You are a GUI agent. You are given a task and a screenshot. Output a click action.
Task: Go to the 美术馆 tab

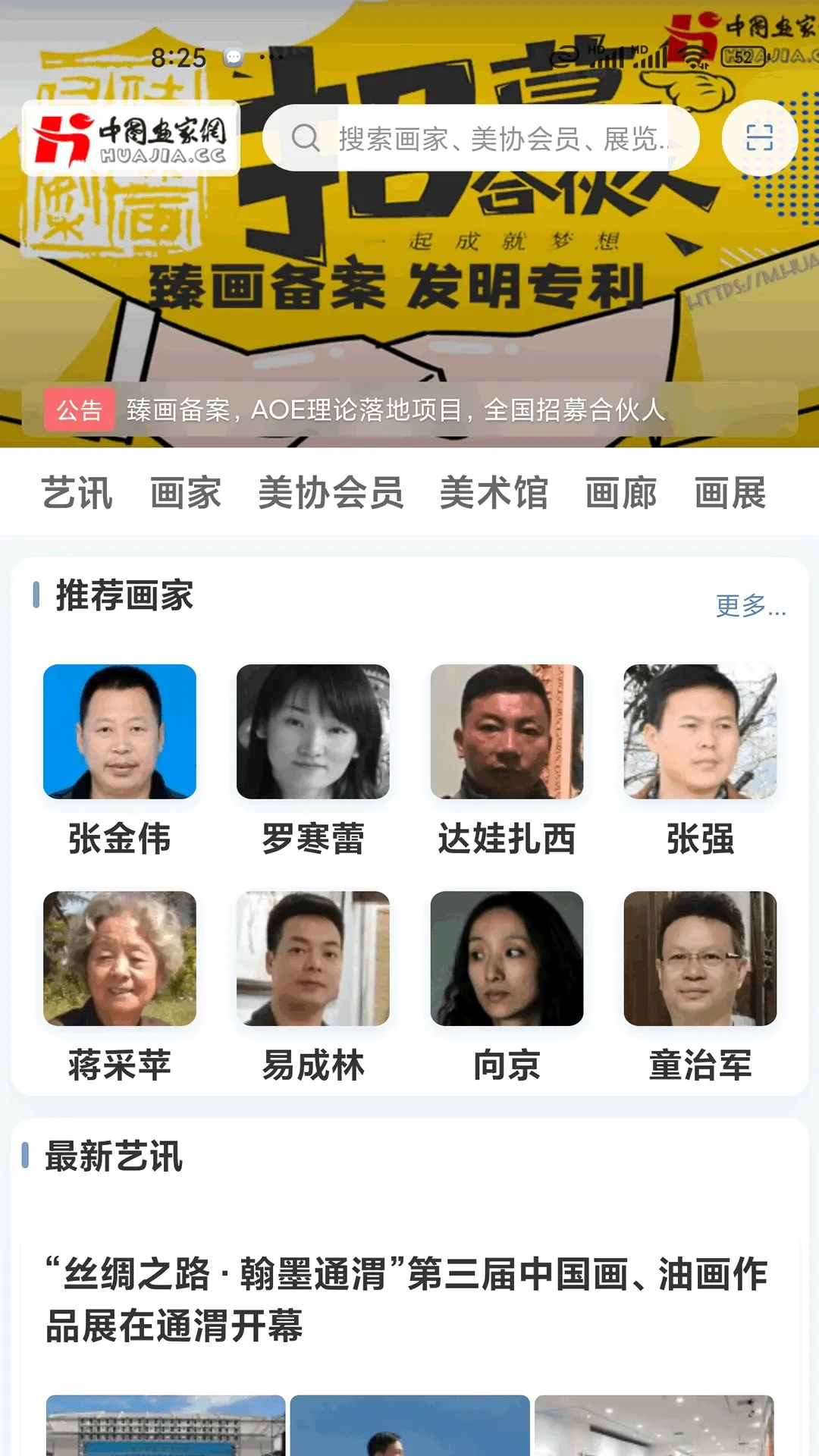tap(494, 493)
